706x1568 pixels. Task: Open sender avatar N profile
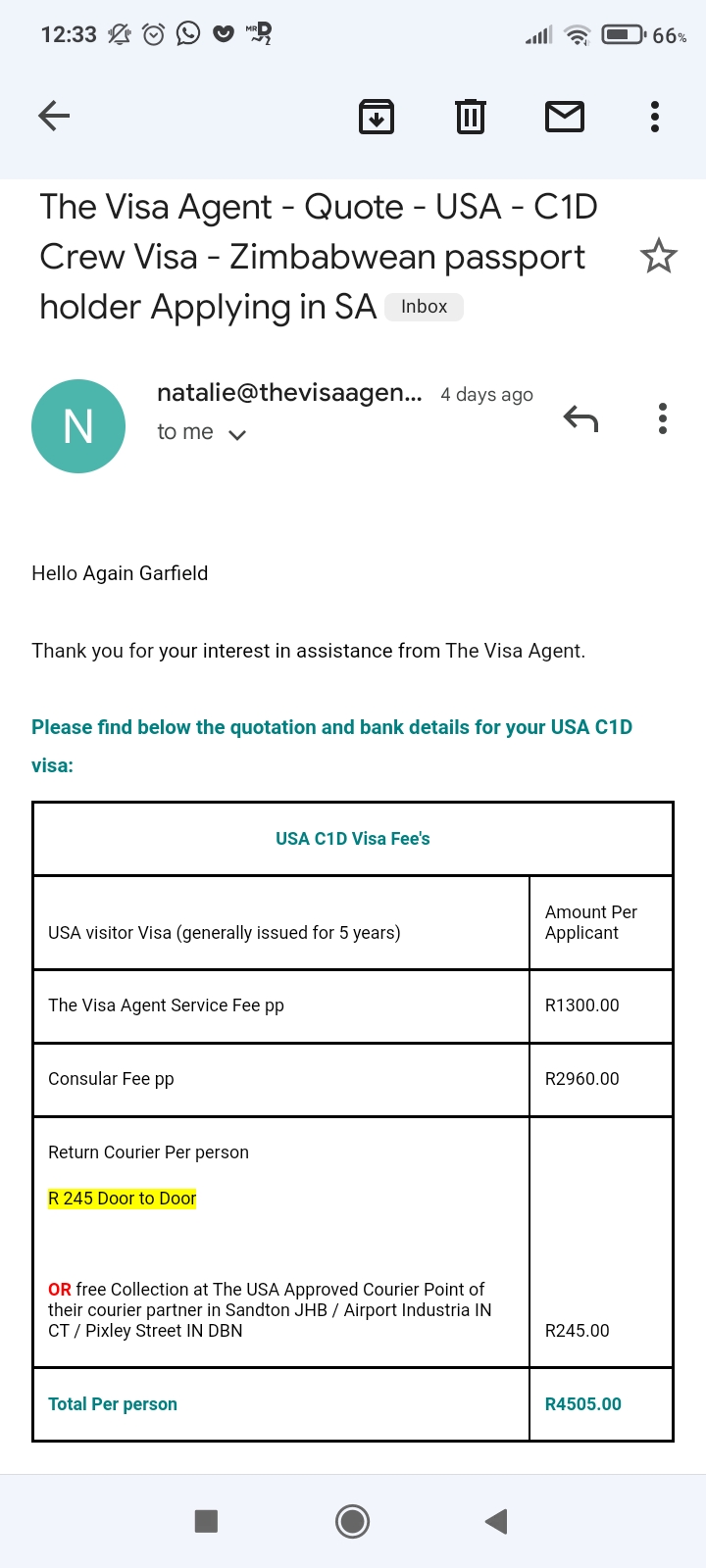click(x=78, y=426)
